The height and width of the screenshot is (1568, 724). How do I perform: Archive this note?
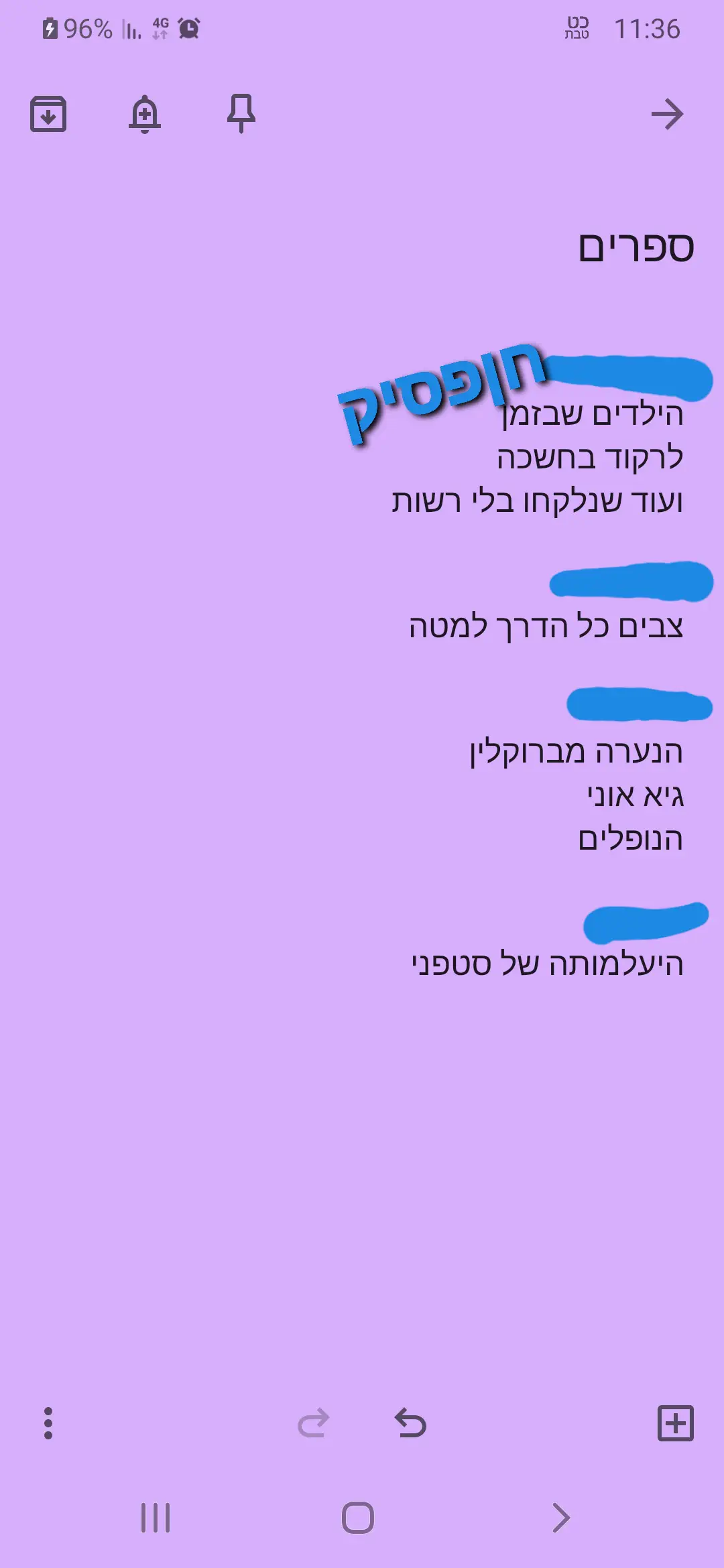(48, 114)
